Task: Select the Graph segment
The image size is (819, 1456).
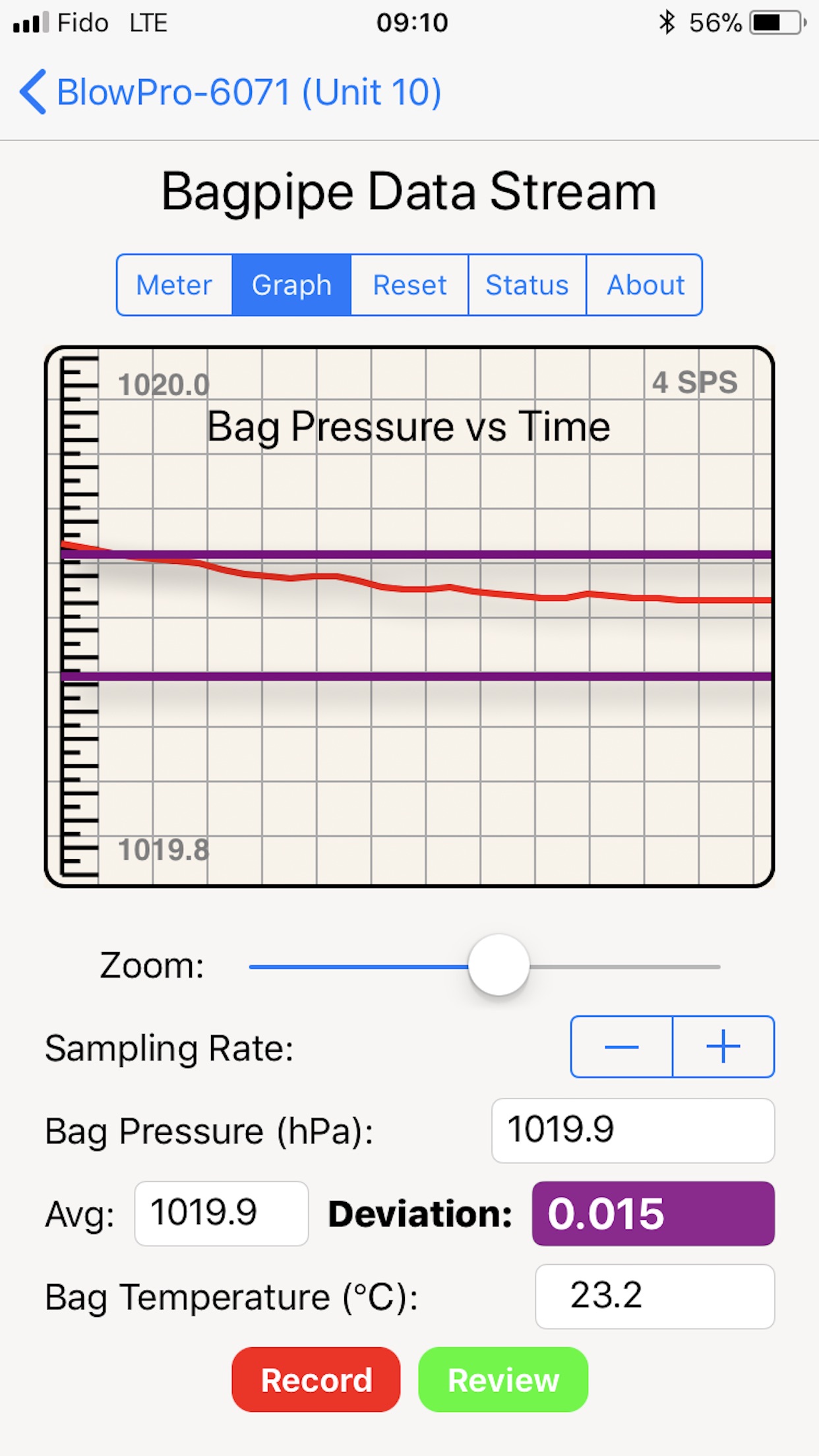Action: click(x=291, y=286)
